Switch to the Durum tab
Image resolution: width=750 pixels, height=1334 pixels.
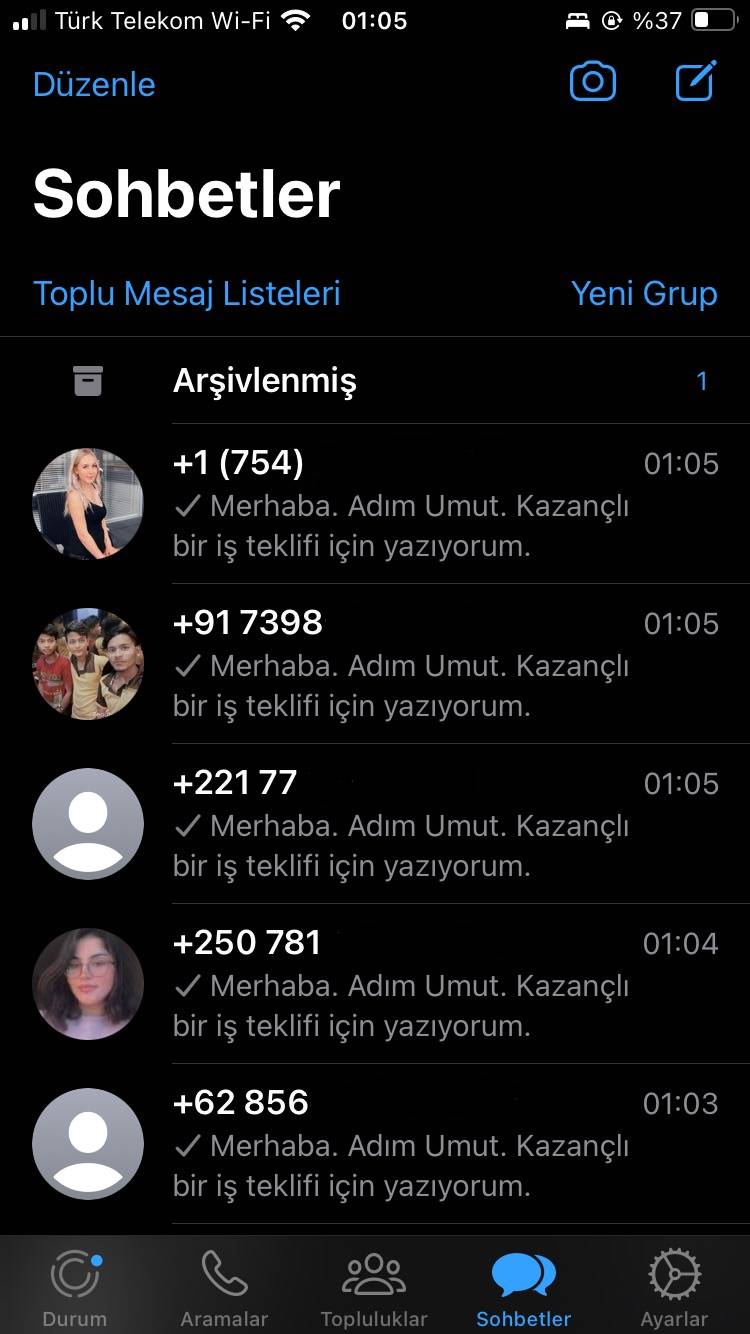click(75, 1289)
